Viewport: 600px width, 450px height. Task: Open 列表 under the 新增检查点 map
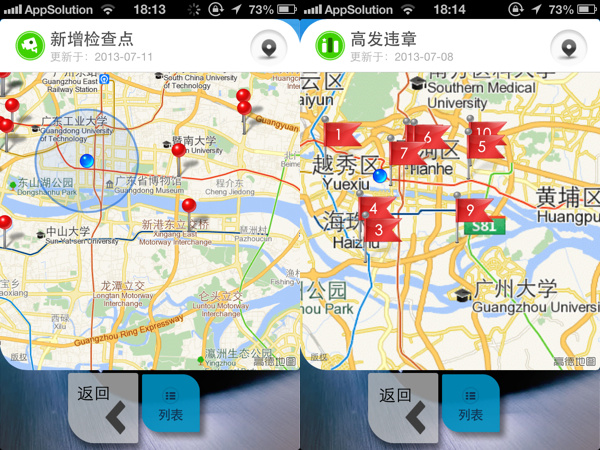click(x=171, y=403)
